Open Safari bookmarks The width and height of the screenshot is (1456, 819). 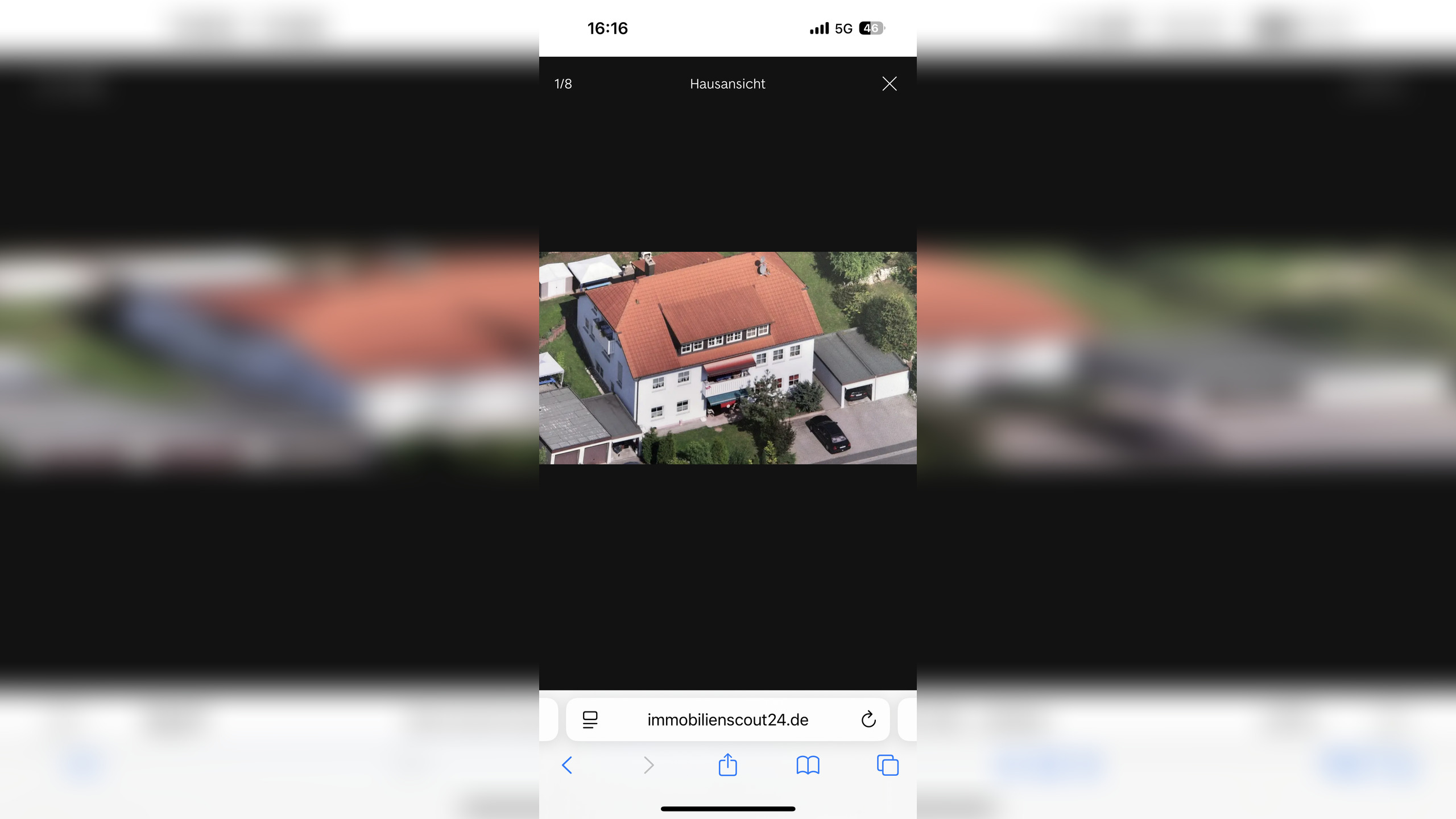click(x=808, y=765)
